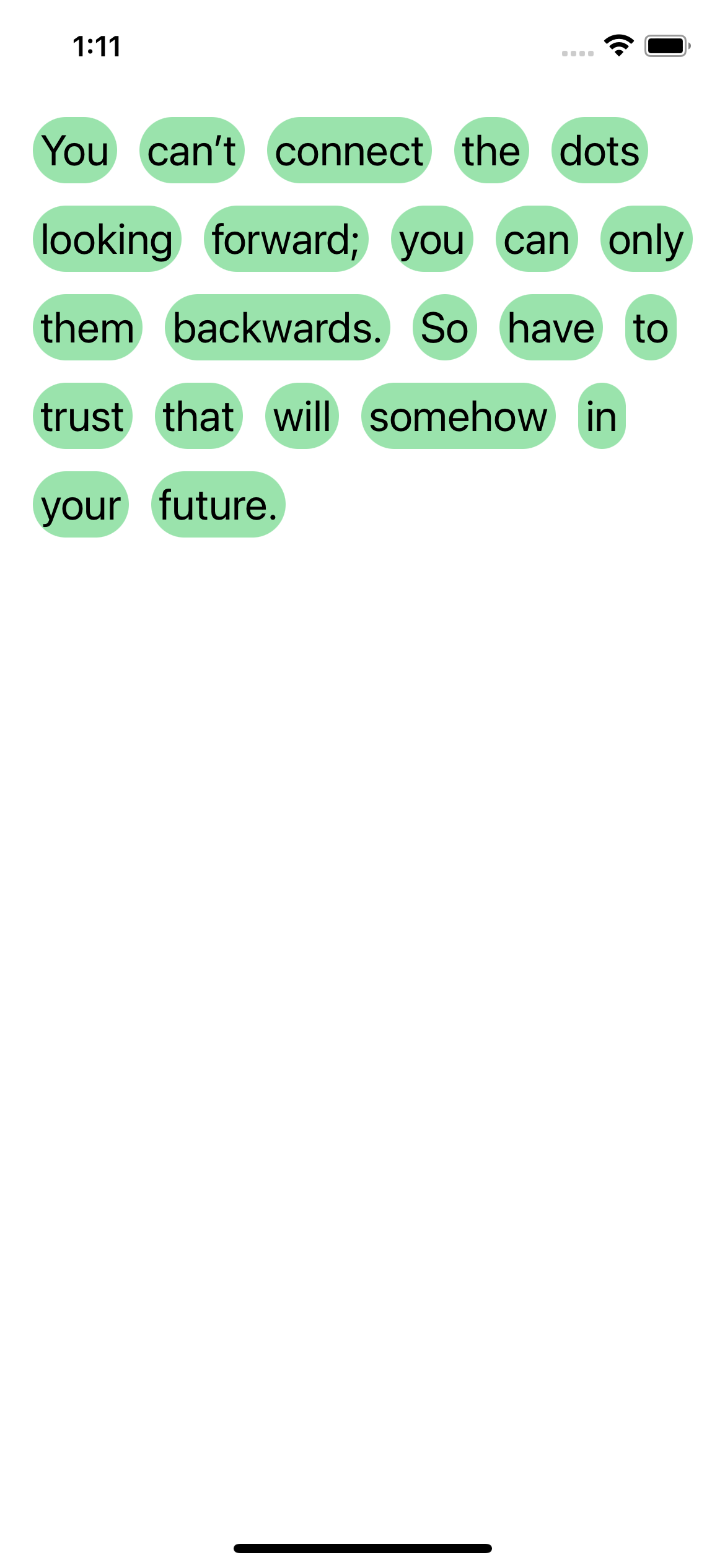This screenshot has height=1568, width=725.
Task: Tap the "only" chip
Action: point(646,239)
